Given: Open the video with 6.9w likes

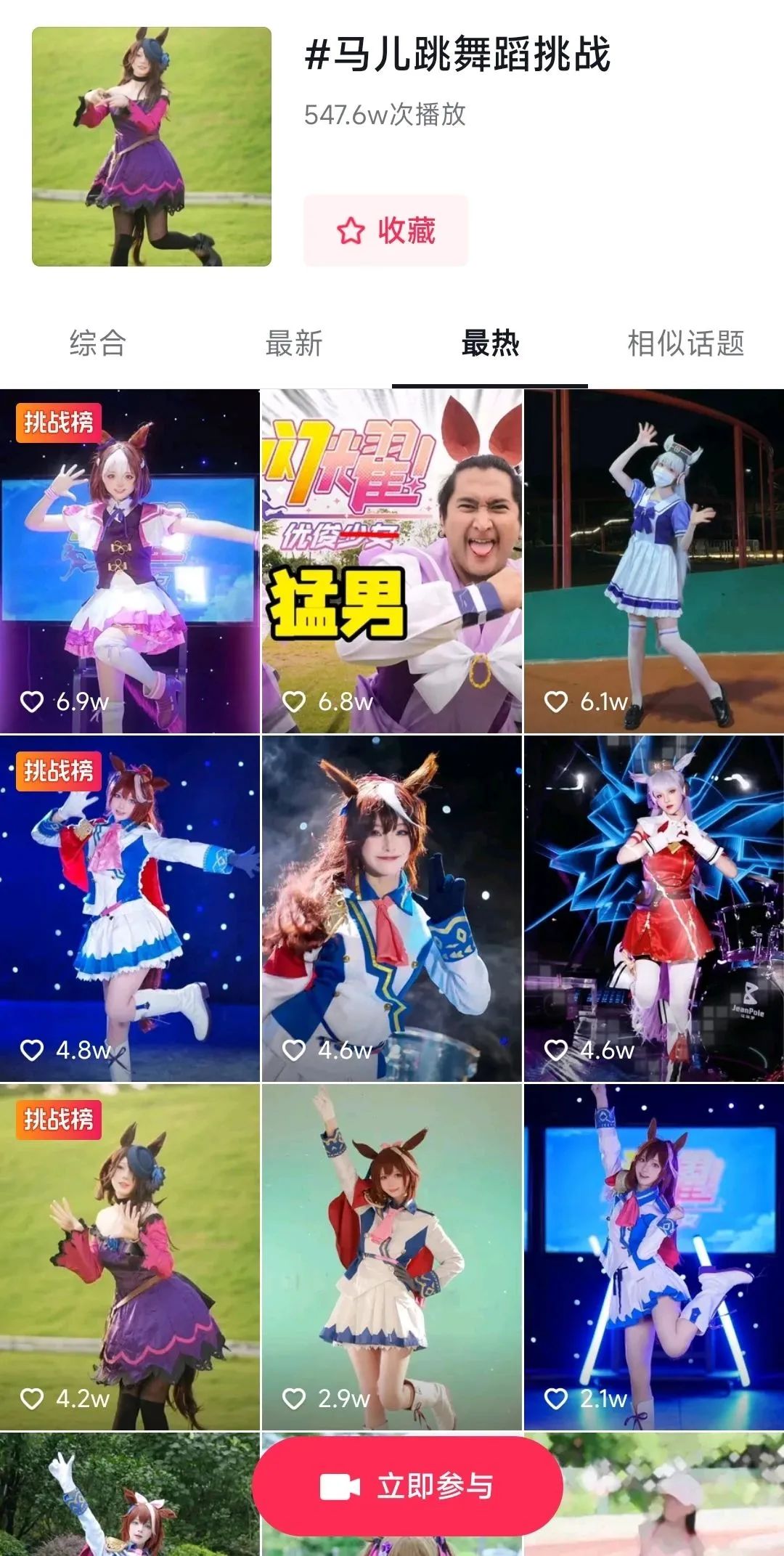Looking at the screenshot, I should pos(129,561).
